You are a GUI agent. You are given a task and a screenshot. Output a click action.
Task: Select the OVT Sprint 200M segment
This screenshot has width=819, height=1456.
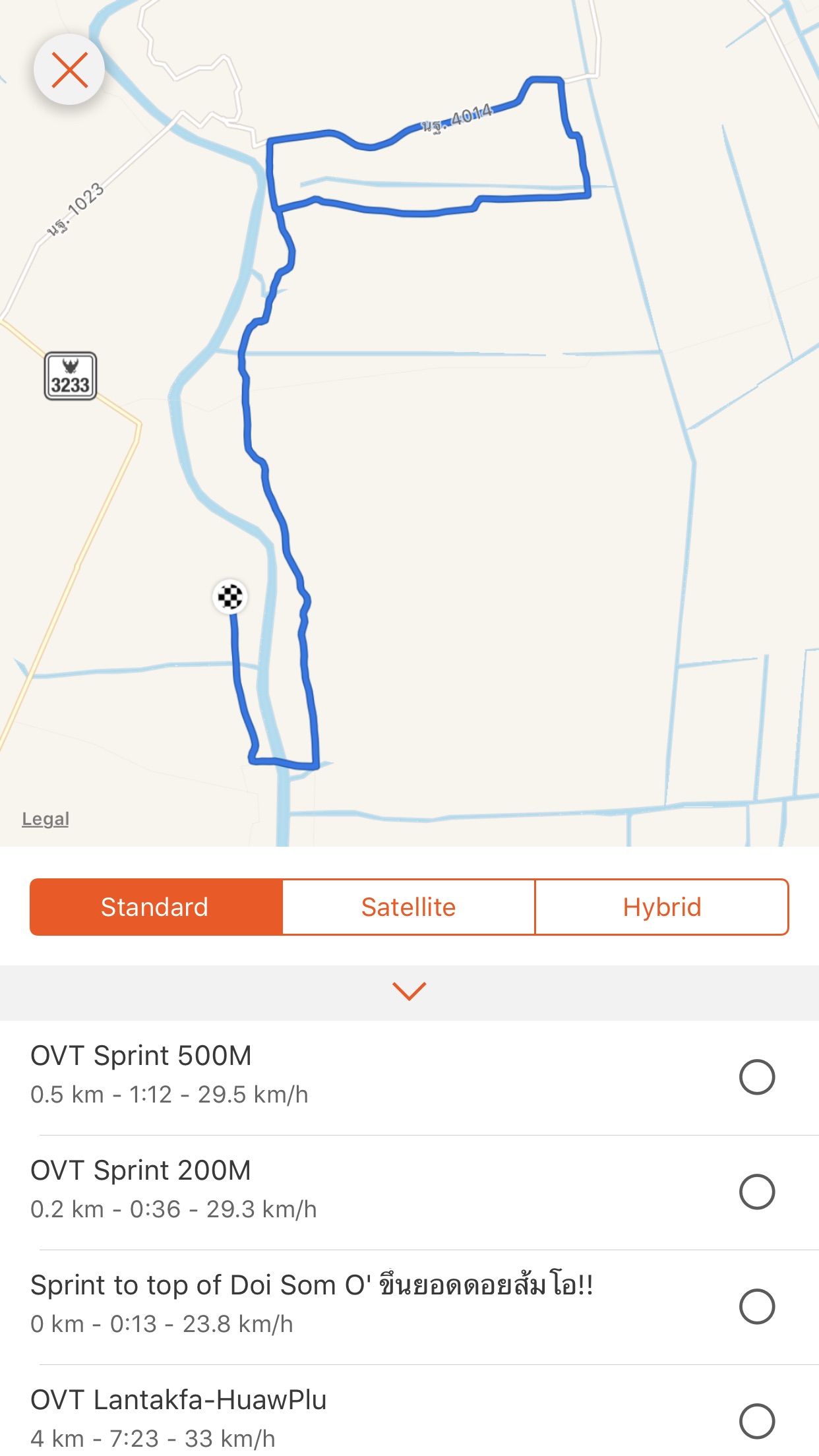pyautogui.click(x=756, y=1192)
